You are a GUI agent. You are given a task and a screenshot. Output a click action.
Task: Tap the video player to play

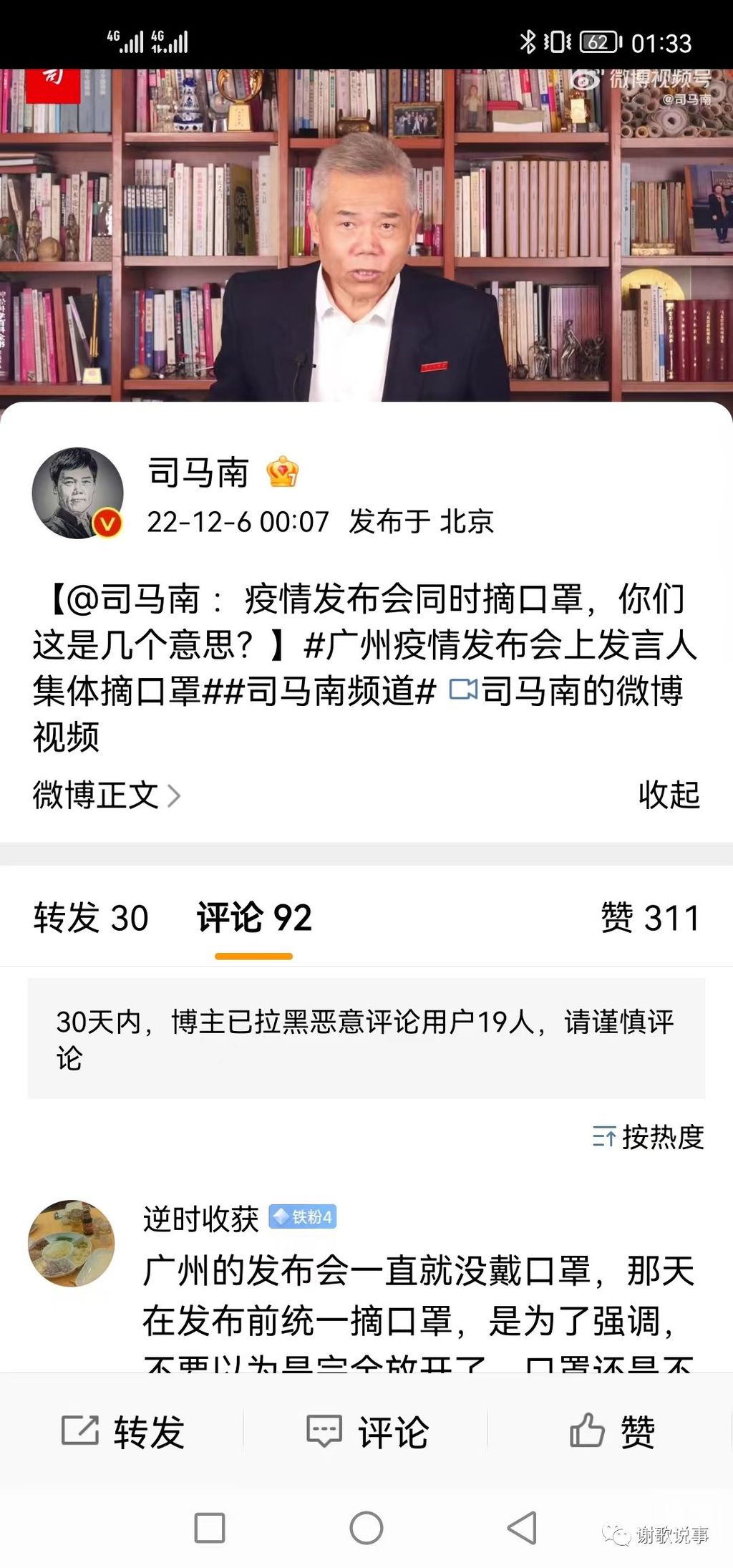[366, 235]
